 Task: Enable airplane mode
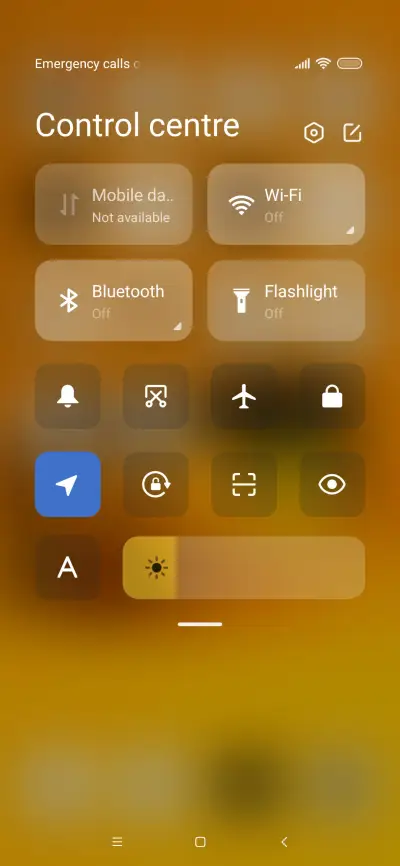(x=244, y=396)
